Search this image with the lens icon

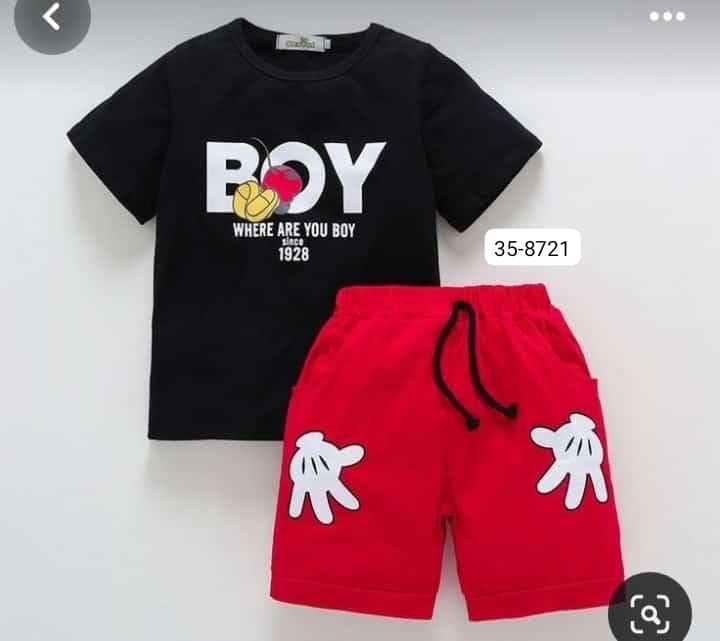point(650,609)
